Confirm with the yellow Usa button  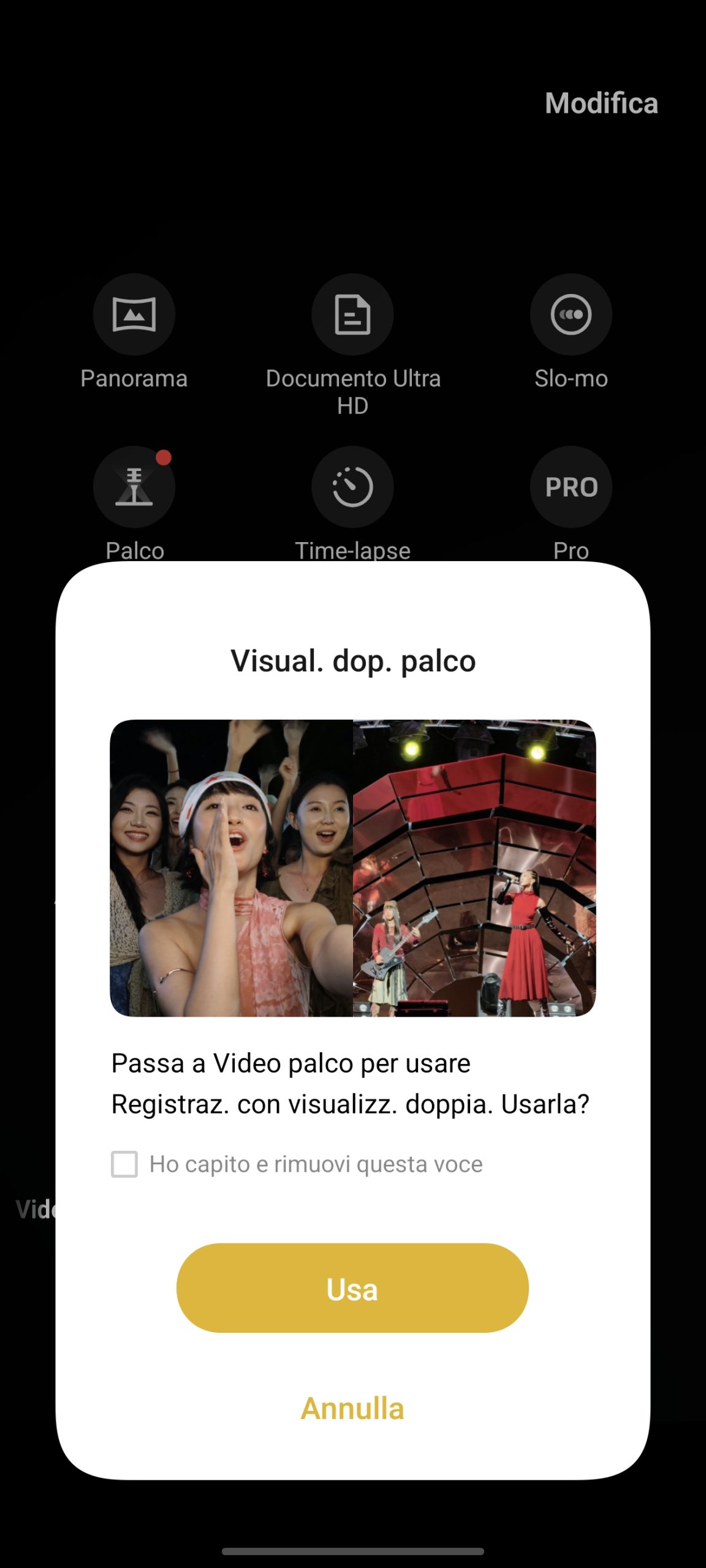click(x=352, y=1287)
